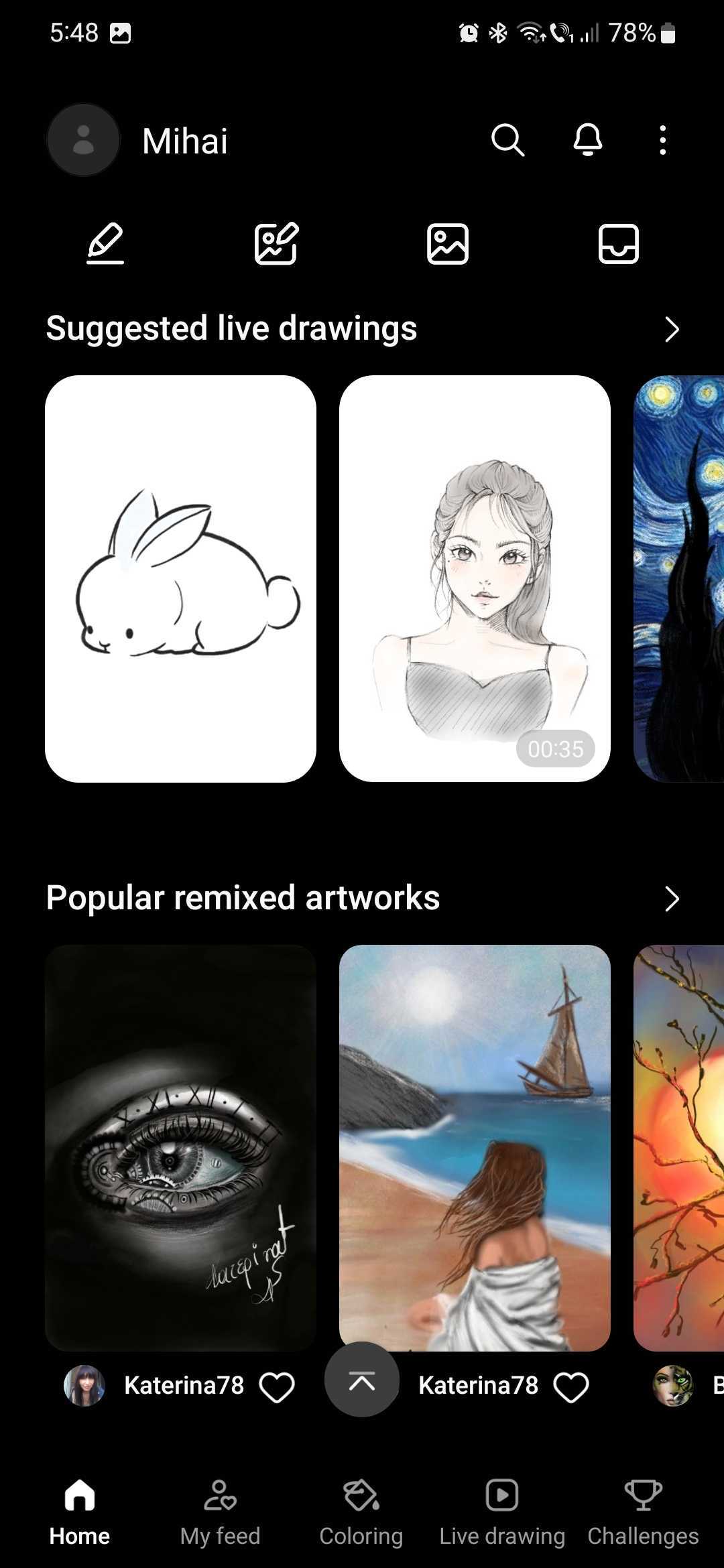This screenshot has width=724, height=1568.
Task: Open the bunny live drawing
Action: pyautogui.click(x=180, y=578)
